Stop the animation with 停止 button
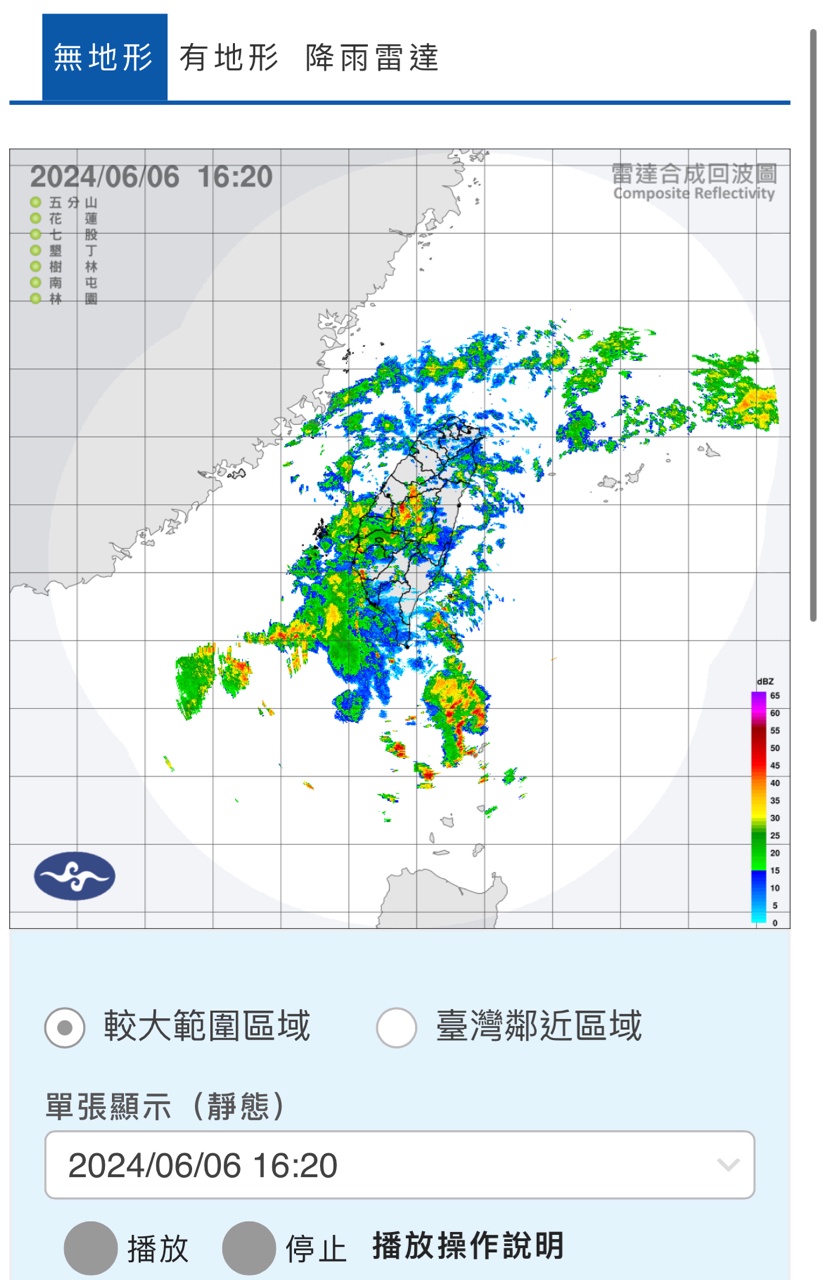 point(249,1248)
